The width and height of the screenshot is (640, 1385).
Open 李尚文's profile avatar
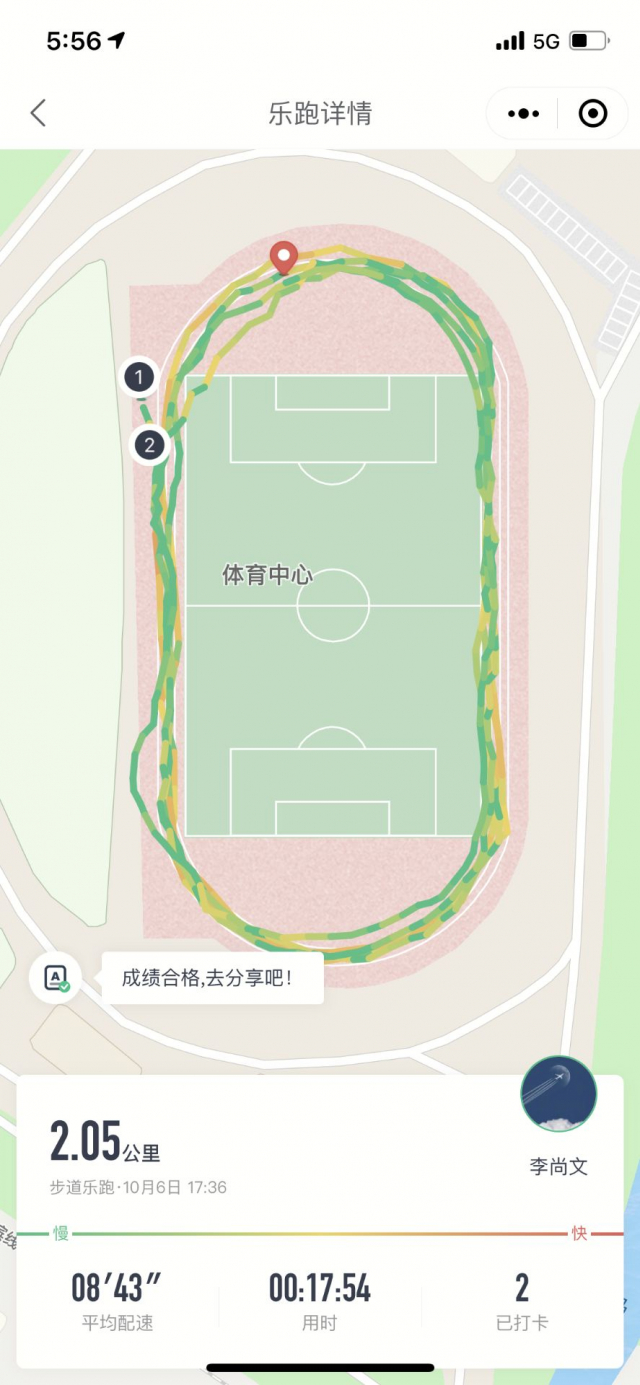pyautogui.click(x=558, y=1095)
